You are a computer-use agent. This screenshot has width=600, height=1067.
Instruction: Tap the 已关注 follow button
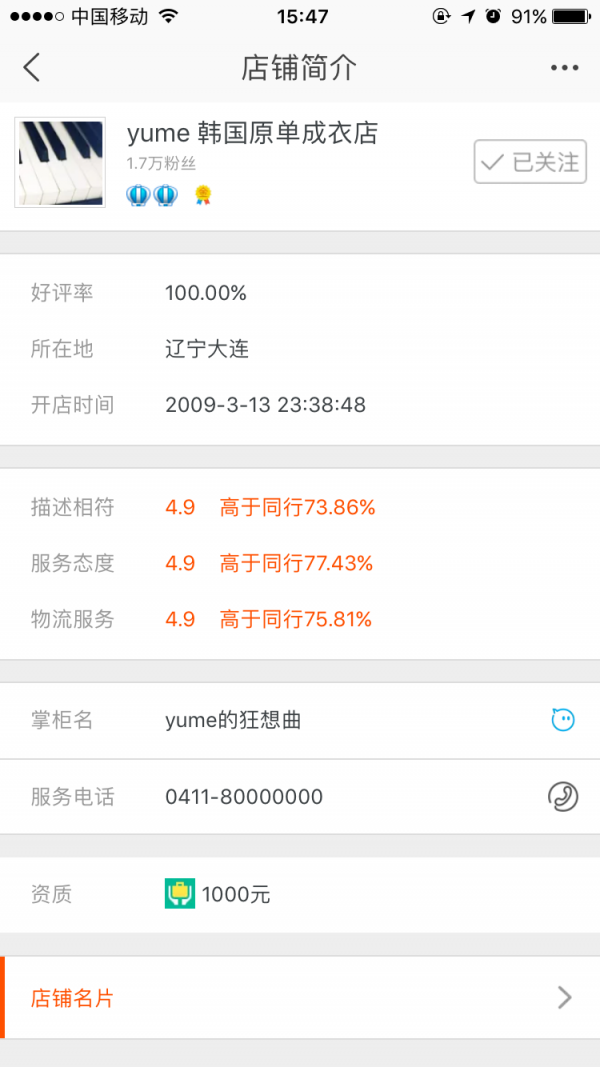(x=530, y=162)
